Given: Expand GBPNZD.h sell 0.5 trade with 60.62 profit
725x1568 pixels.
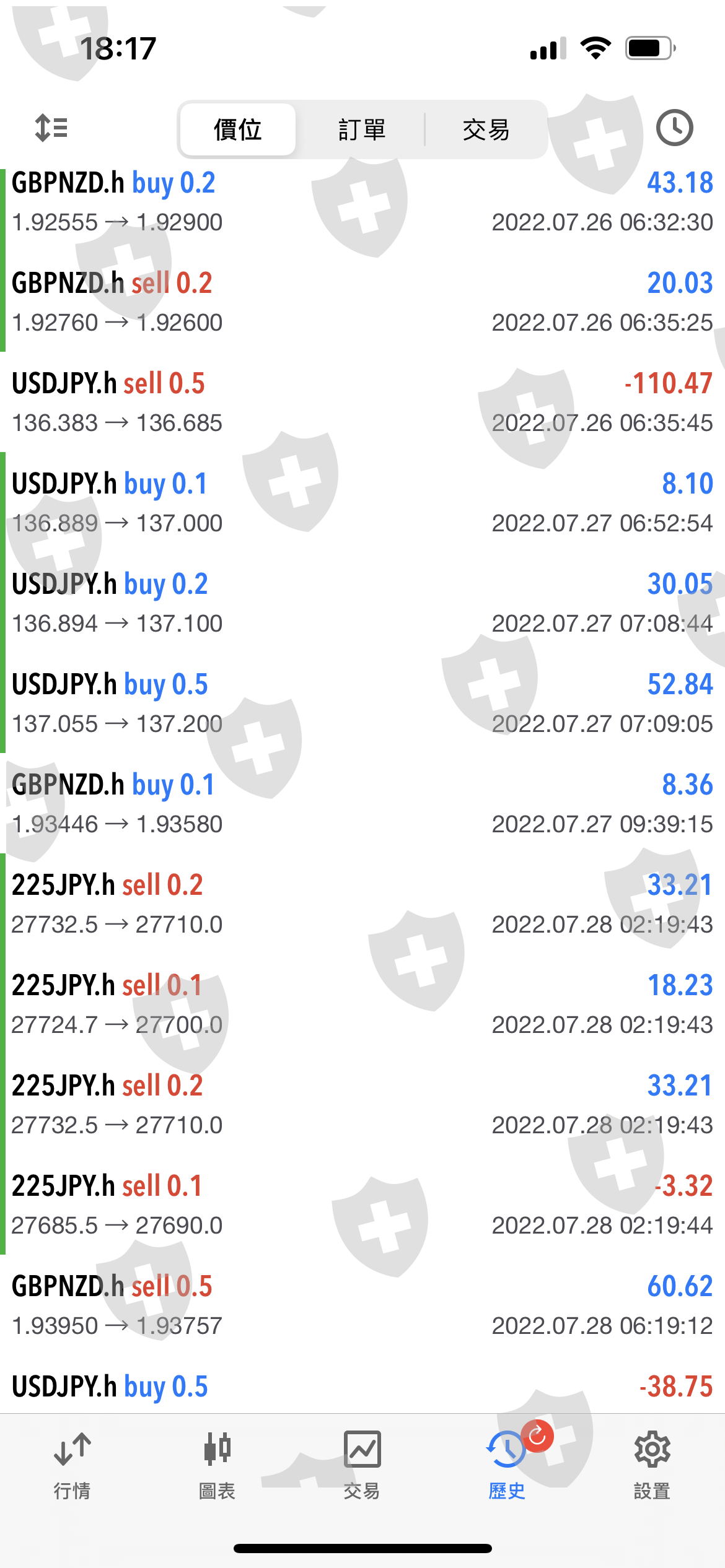Looking at the screenshot, I should coord(362,1305).
